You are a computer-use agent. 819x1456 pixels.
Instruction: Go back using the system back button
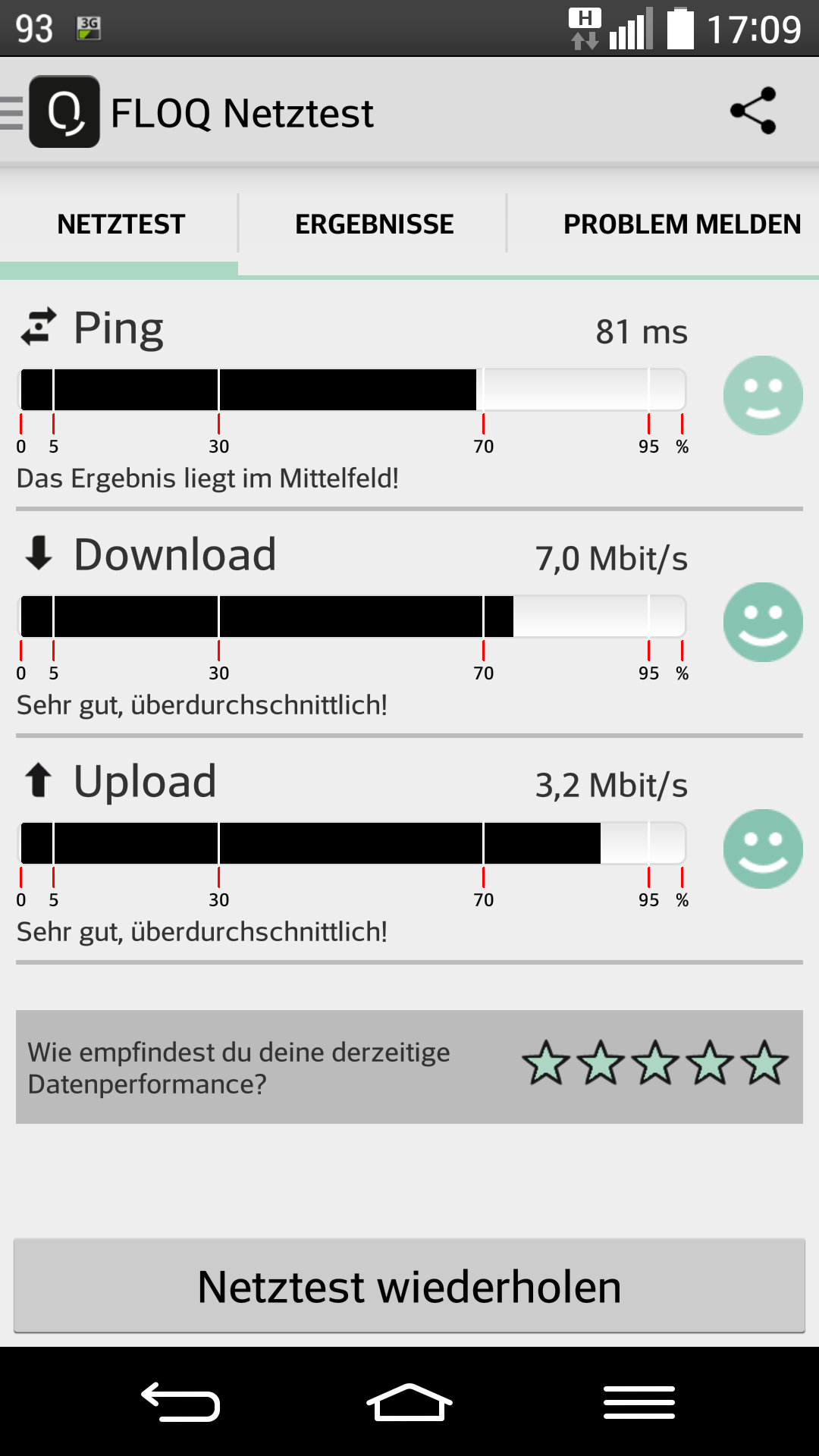(x=180, y=1402)
